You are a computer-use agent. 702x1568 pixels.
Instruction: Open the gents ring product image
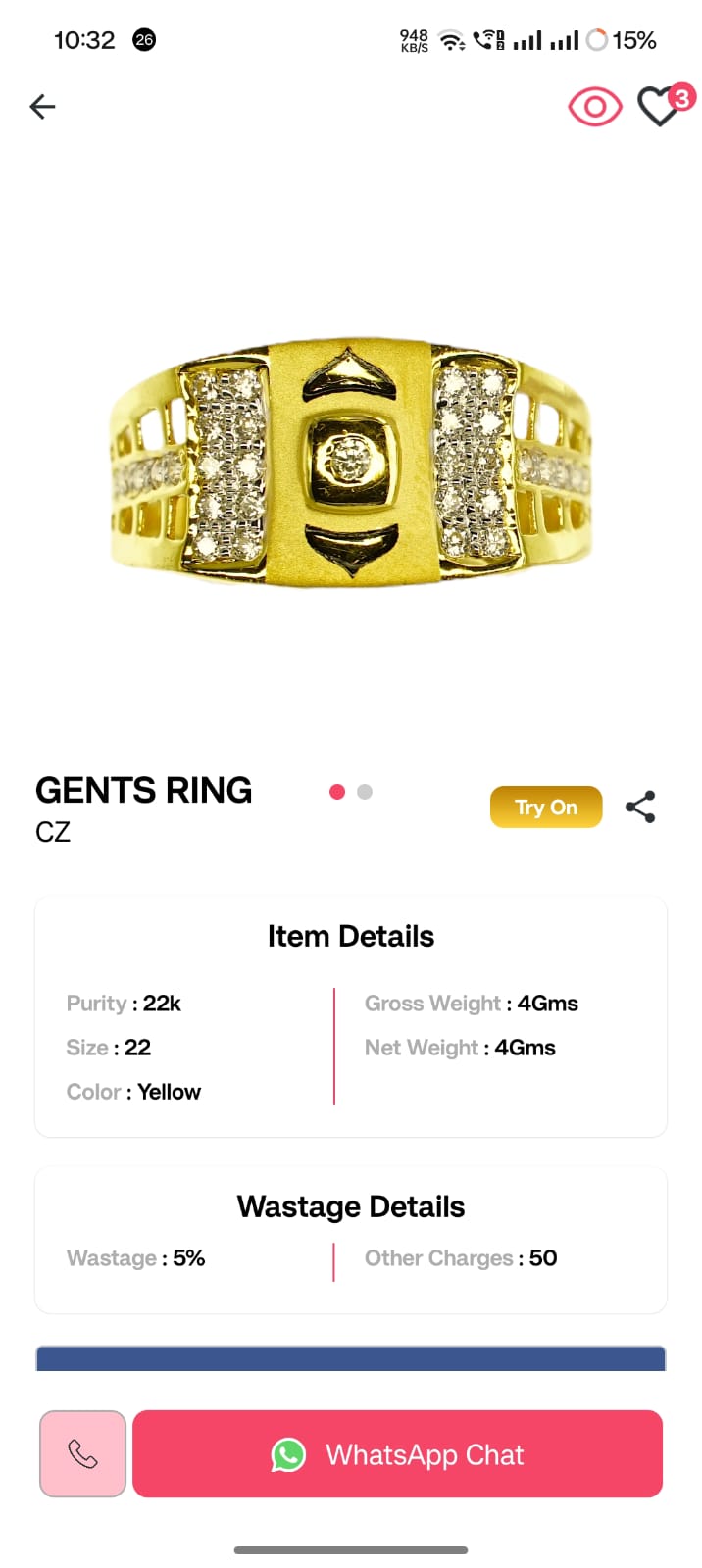click(351, 465)
